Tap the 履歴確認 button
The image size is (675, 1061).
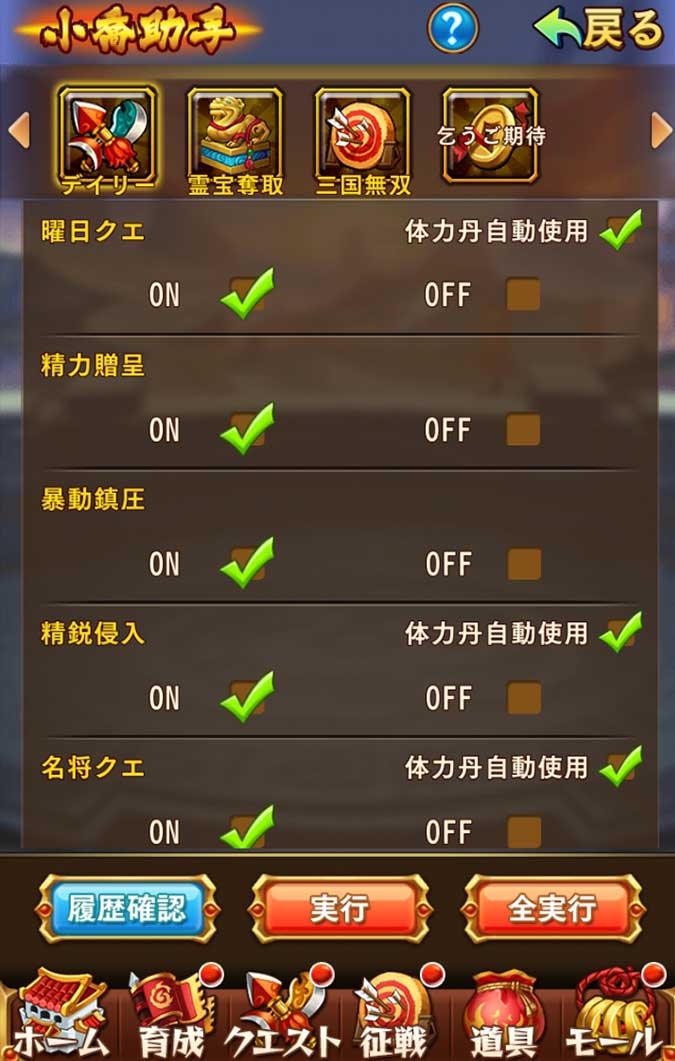click(127, 908)
